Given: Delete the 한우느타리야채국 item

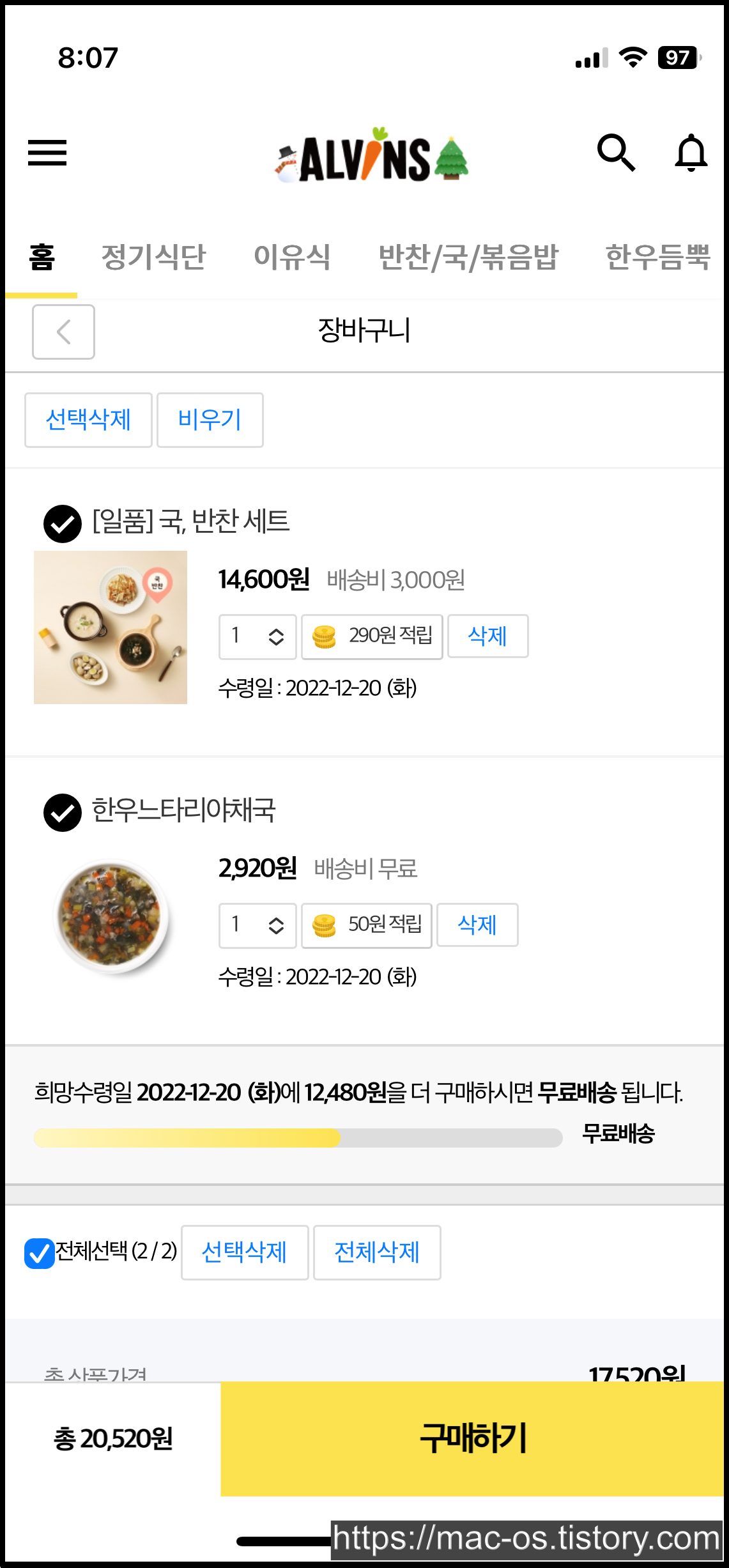Looking at the screenshot, I should click(x=477, y=925).
